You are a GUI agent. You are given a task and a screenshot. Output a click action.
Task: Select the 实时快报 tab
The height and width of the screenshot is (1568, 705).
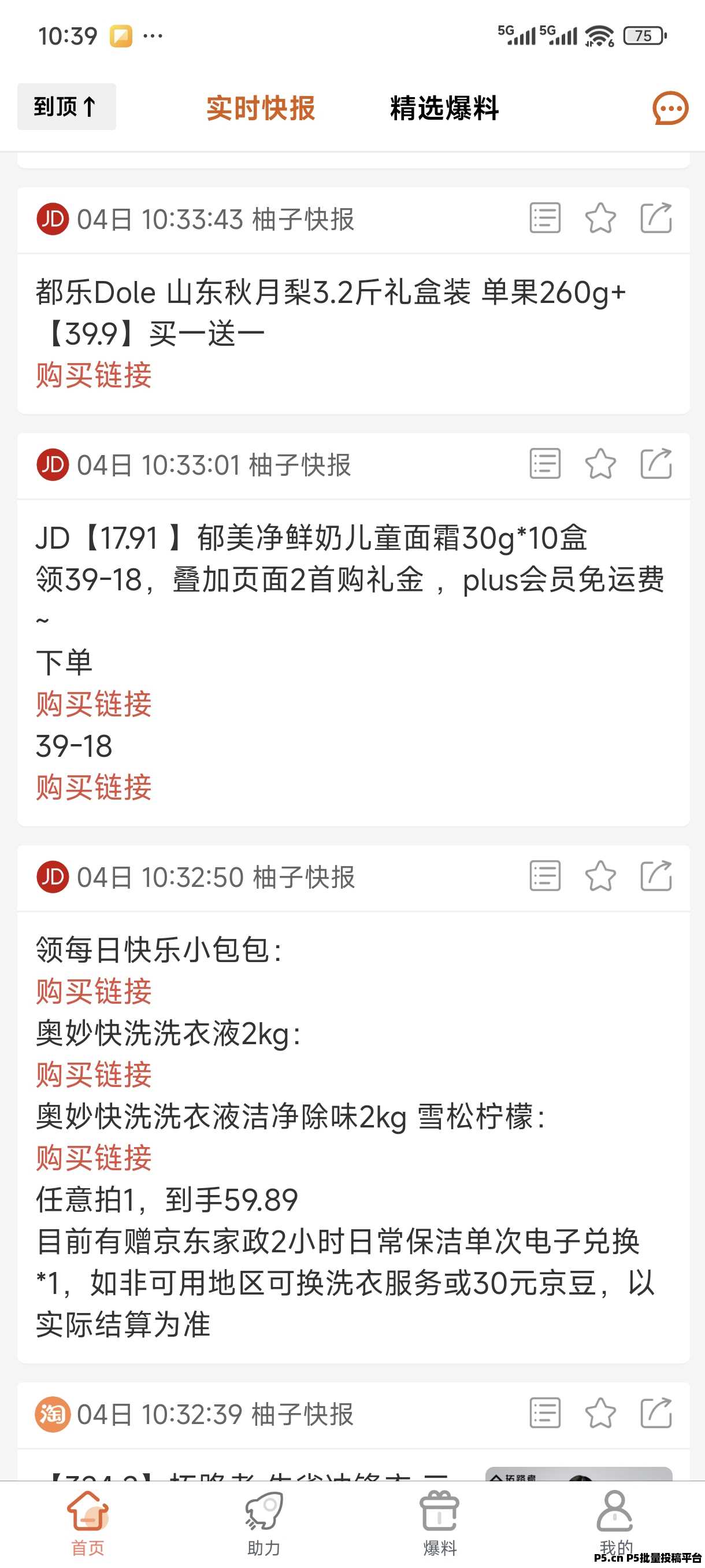[261, 108]
